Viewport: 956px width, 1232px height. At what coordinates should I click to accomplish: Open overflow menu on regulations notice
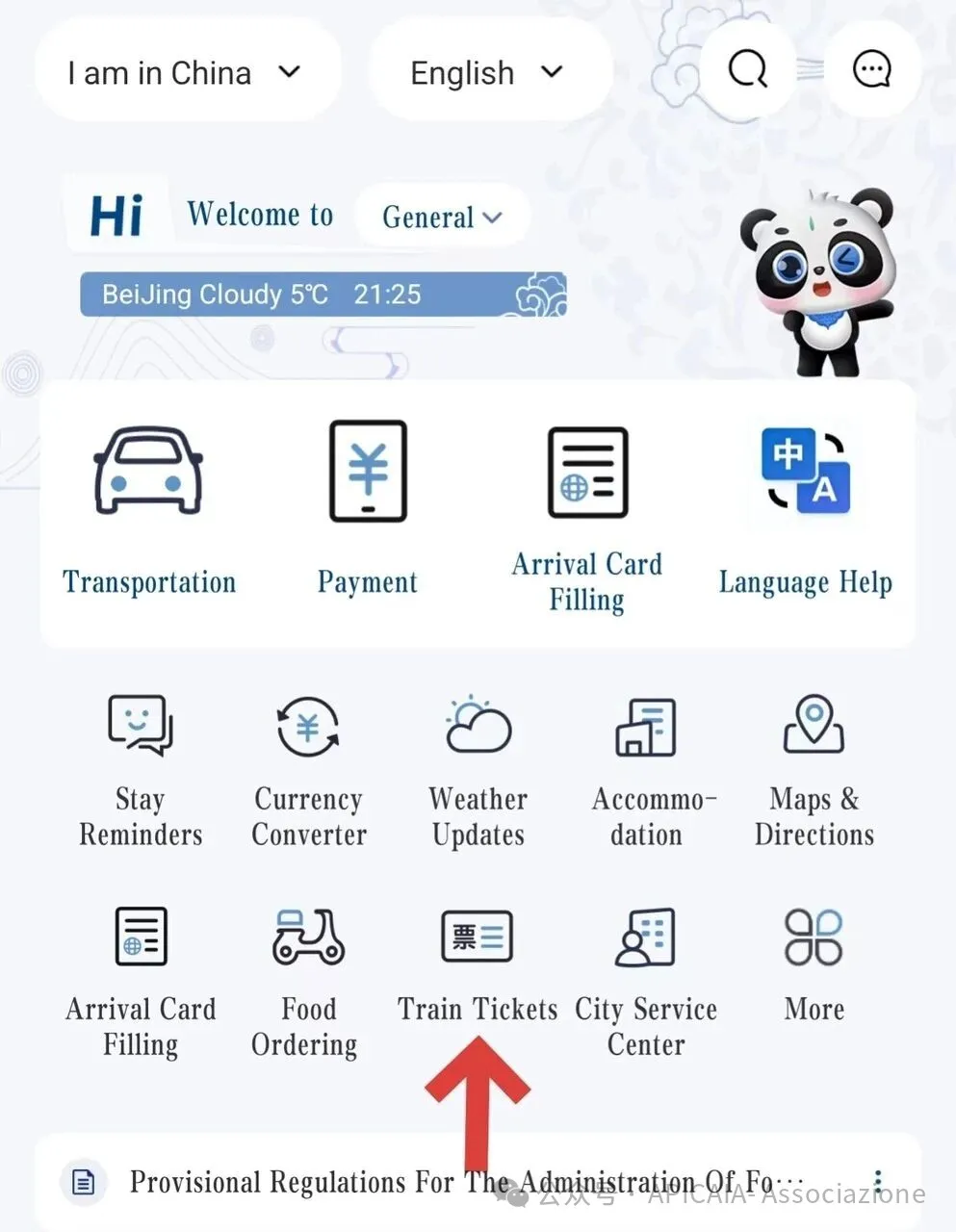tap(878, 1182)
